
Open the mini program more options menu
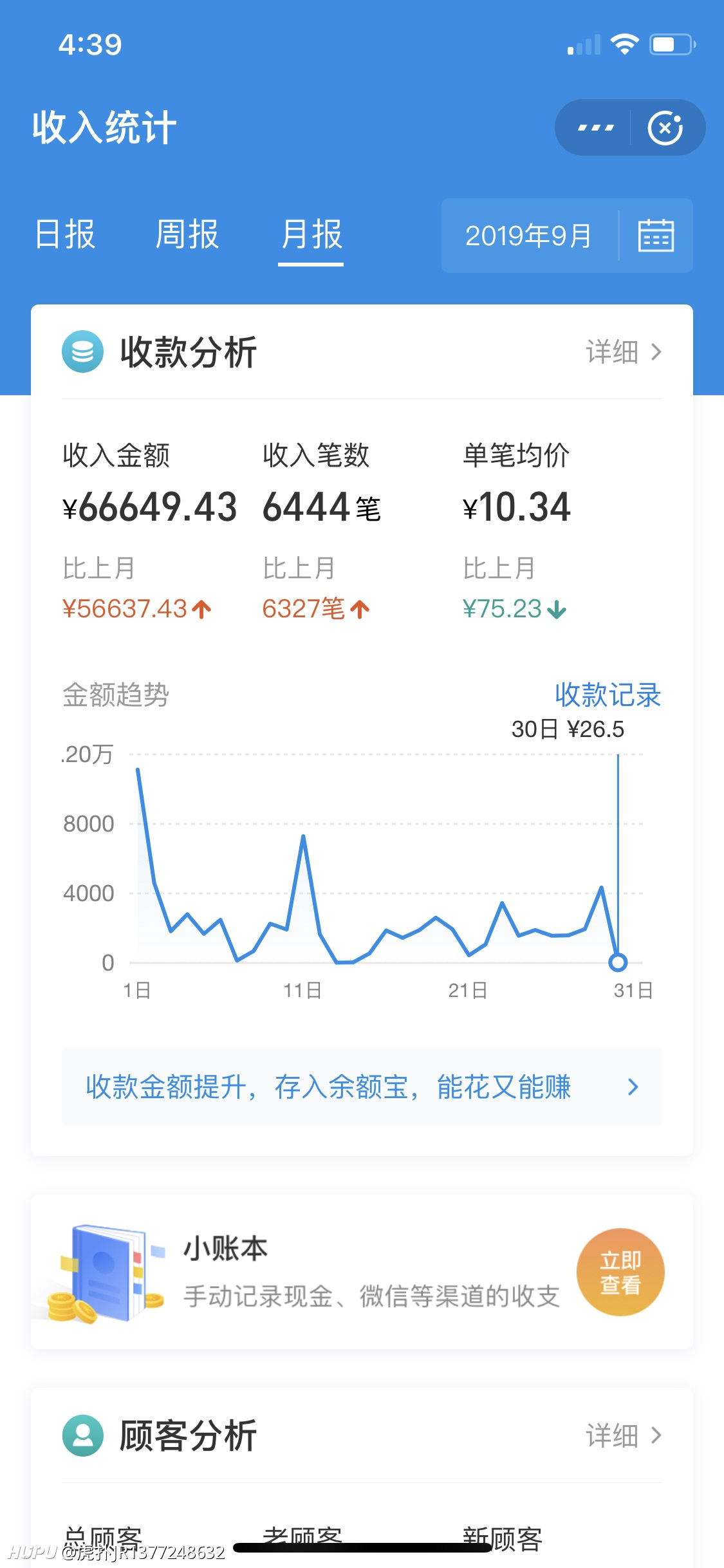(595, 127)
